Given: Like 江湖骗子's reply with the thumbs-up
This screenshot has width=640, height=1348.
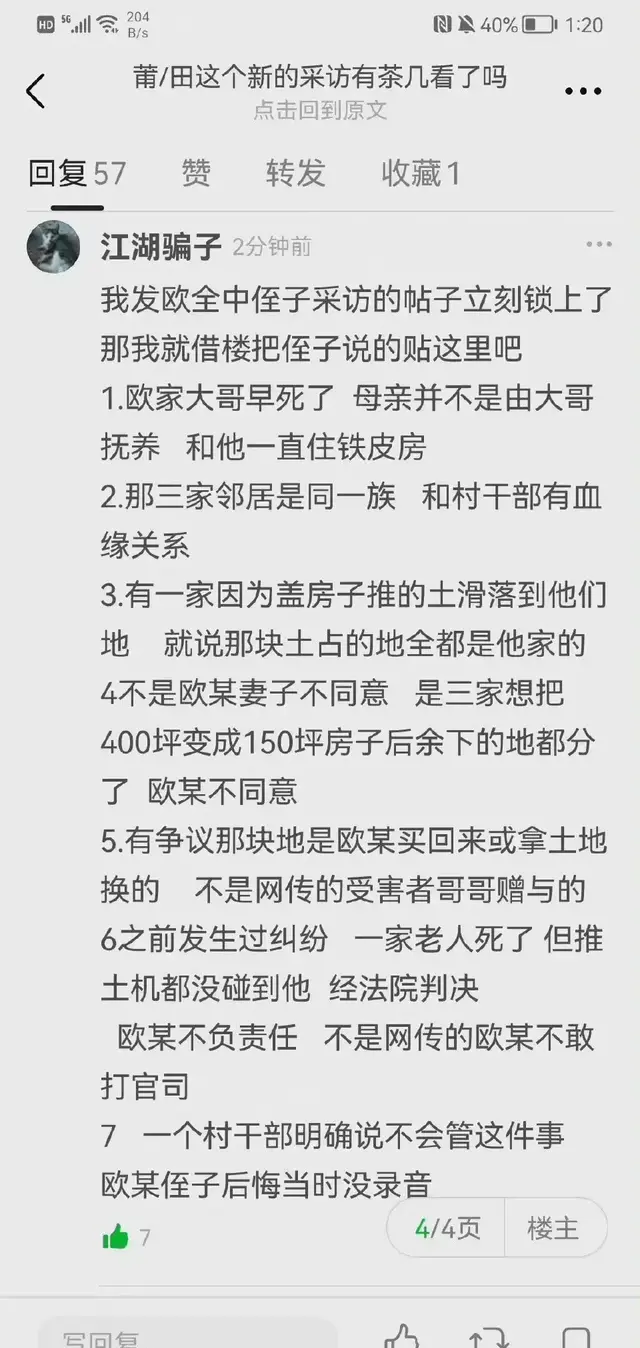Looking at the screenshot, I should [116, 1237].
